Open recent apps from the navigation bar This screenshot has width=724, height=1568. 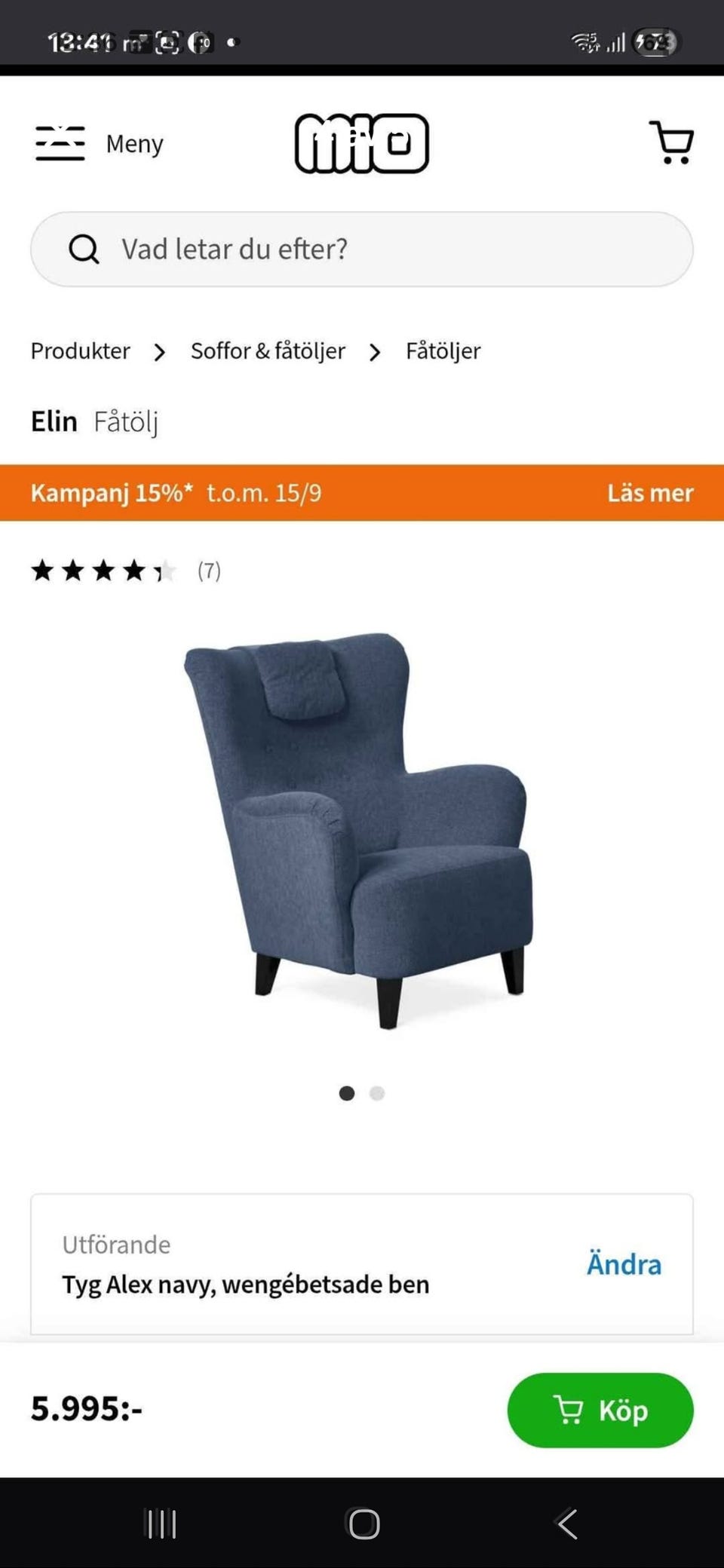coord(161,1524)
